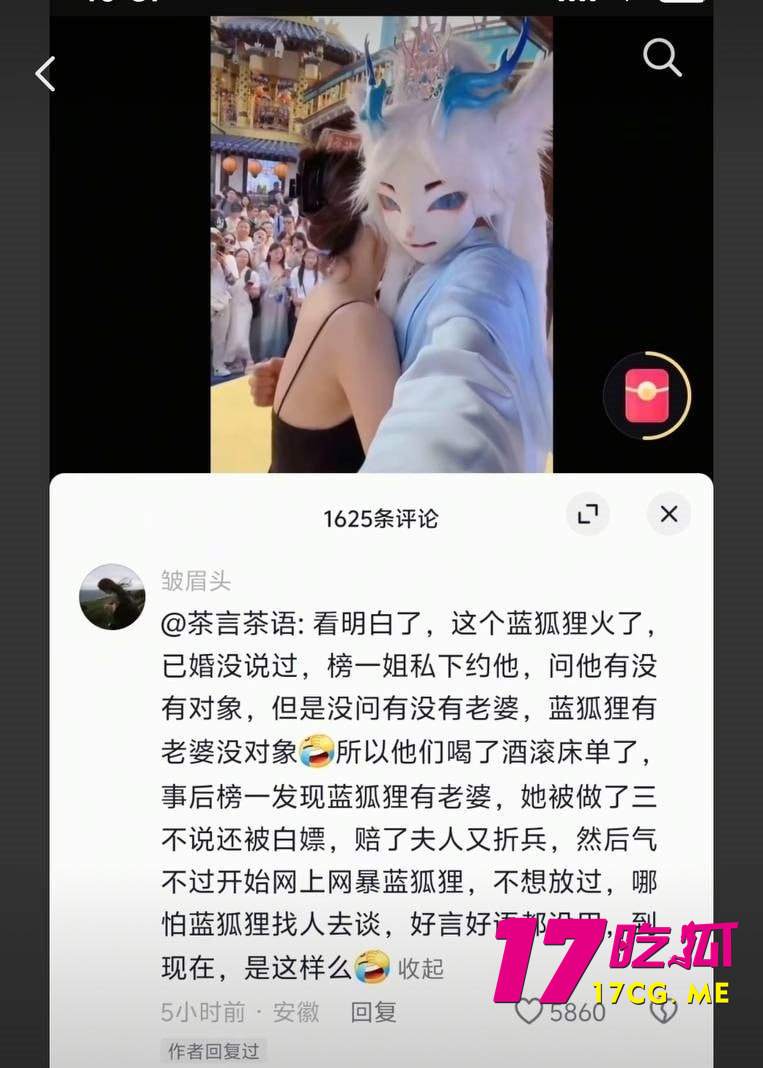Go back using the top-left arrow

45,74
